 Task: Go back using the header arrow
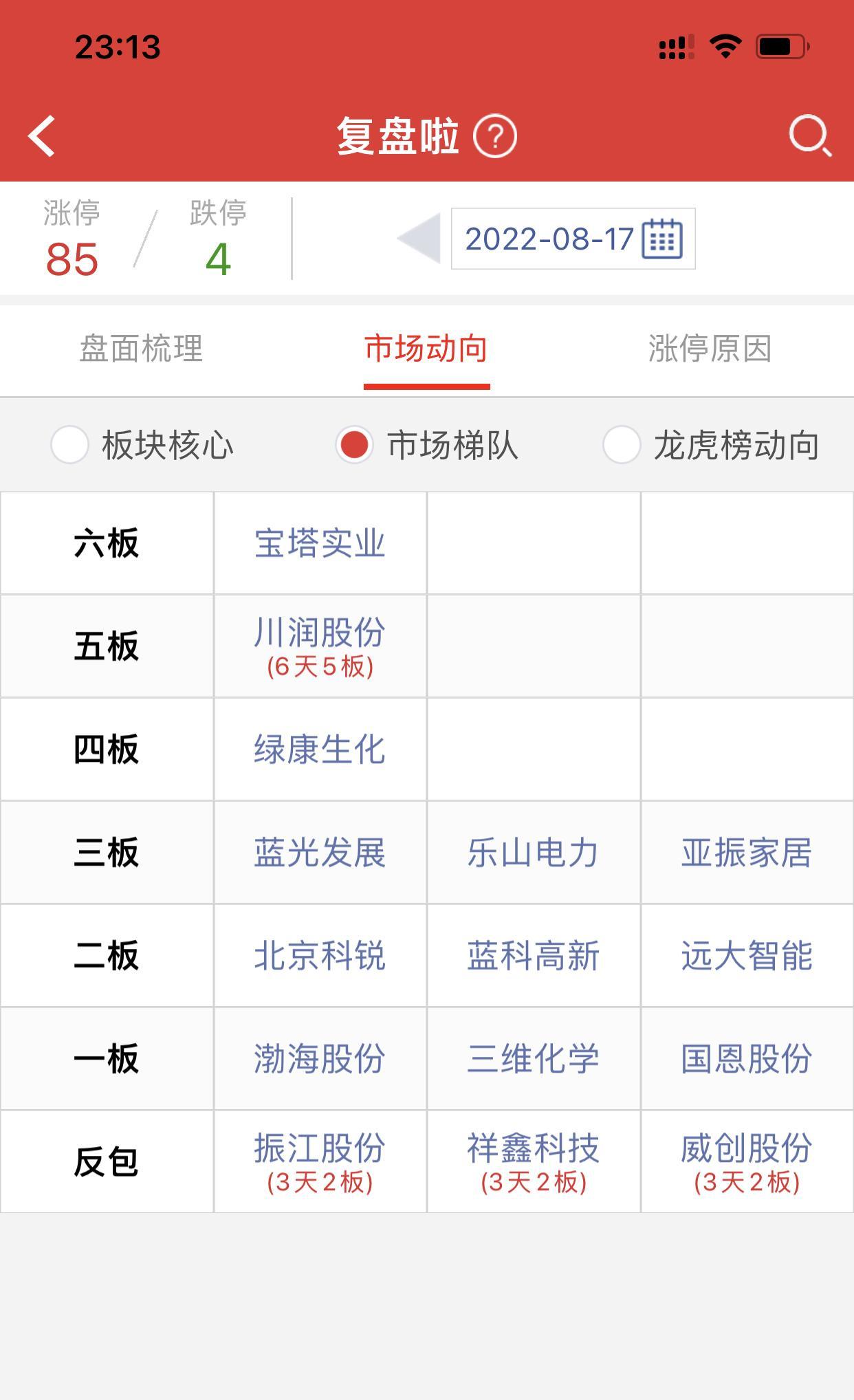[x=41, y=135]
